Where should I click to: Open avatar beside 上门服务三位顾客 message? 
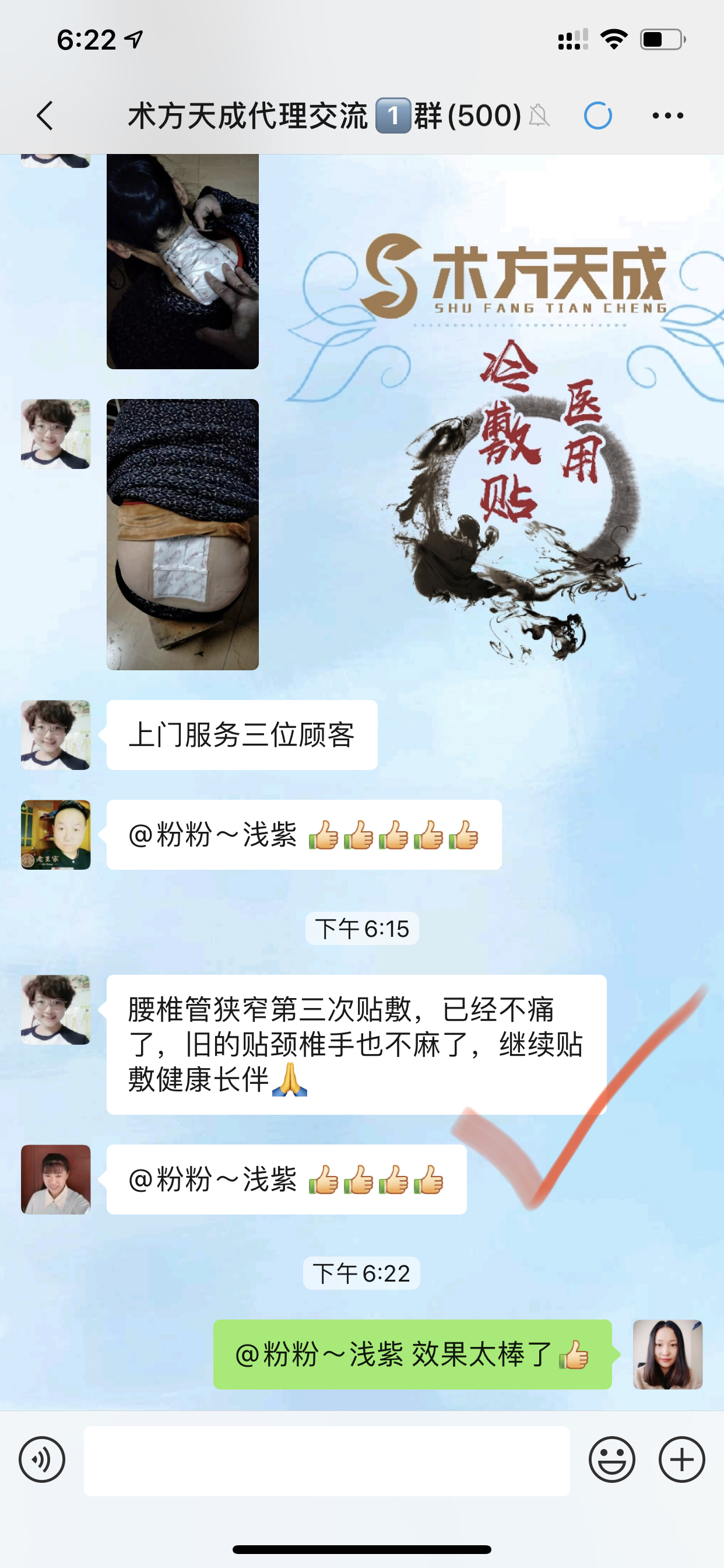(56, 736)
